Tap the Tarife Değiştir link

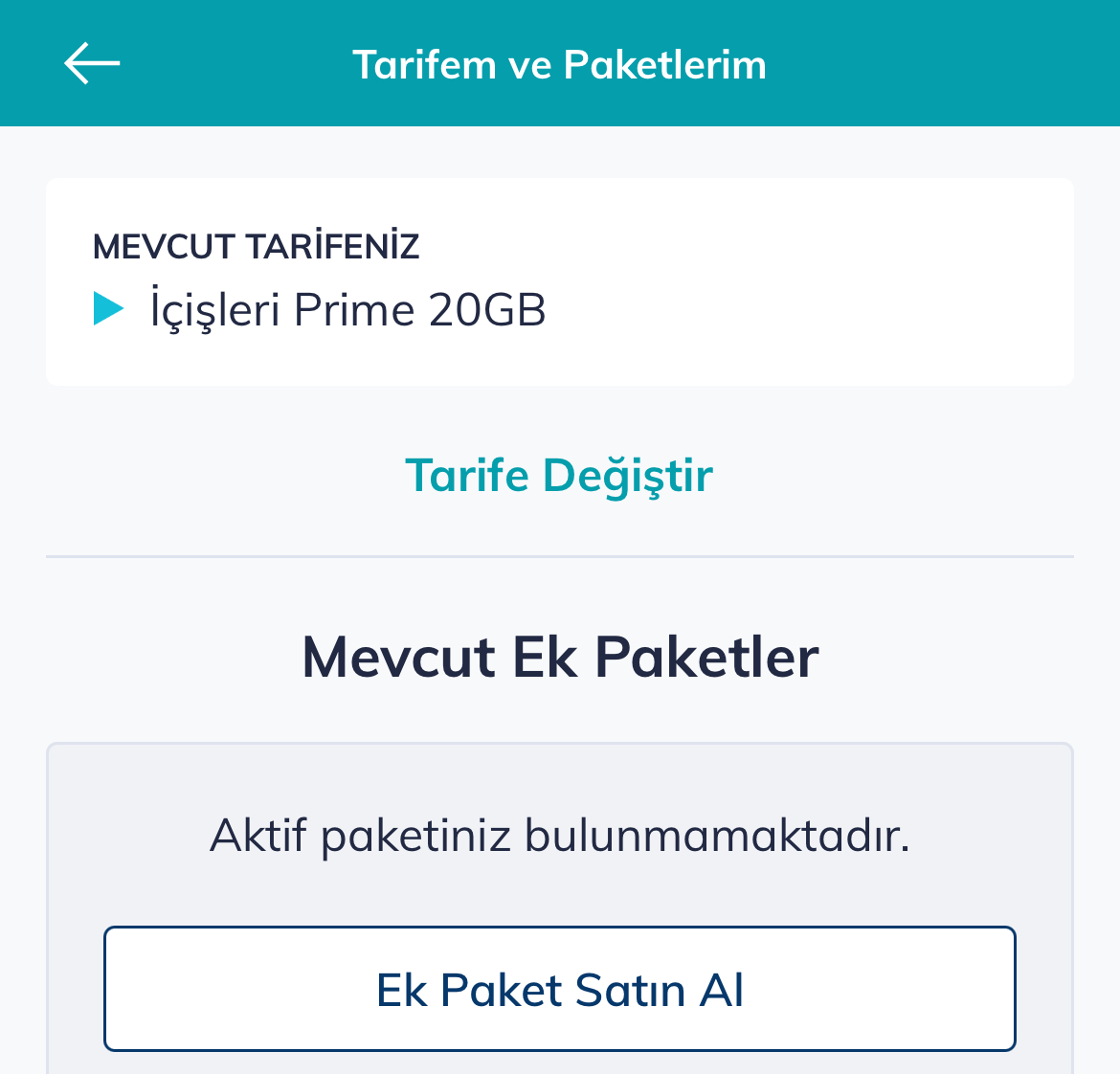click(559, 476)
